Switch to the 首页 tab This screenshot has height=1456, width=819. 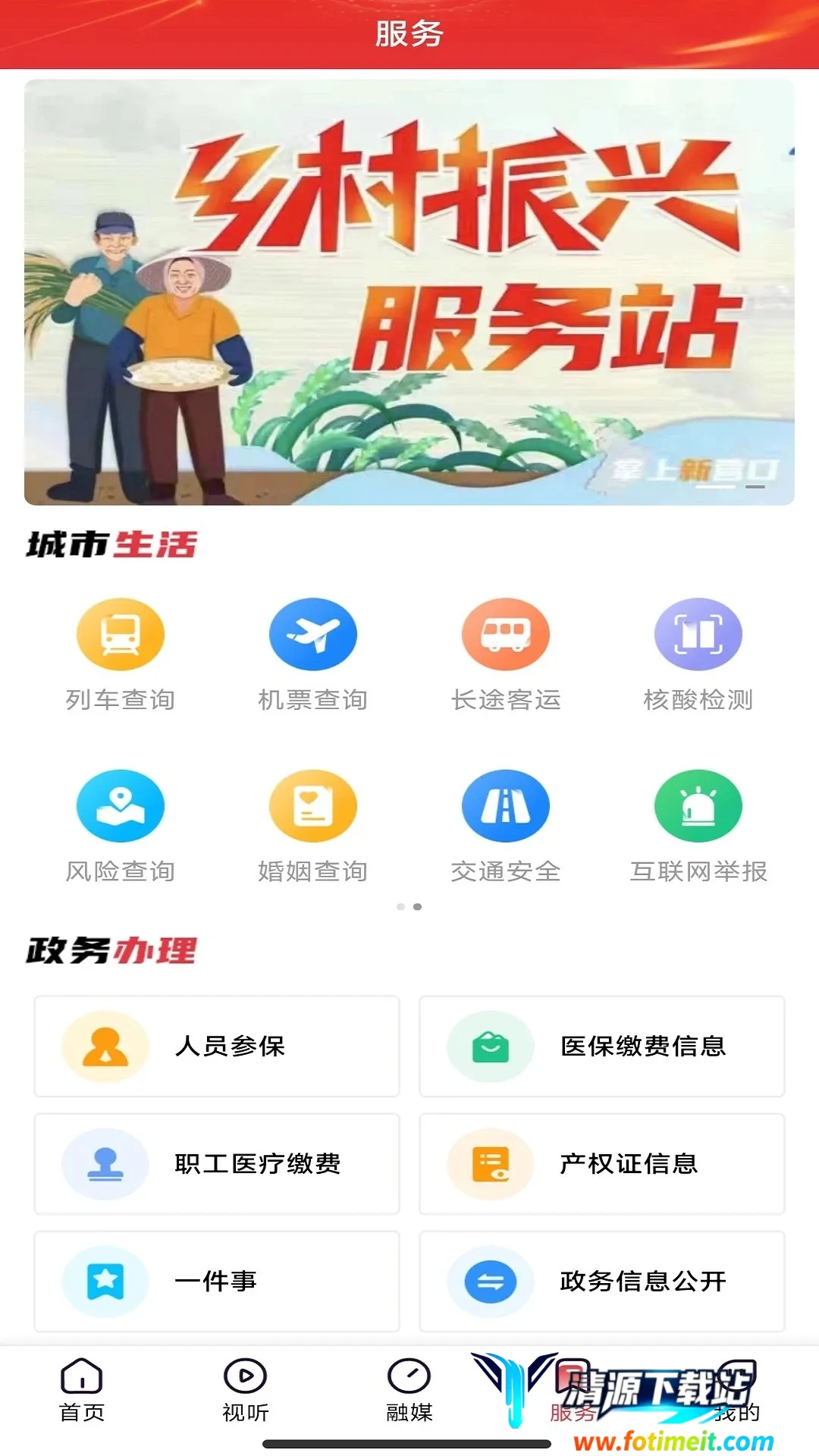[82, 1389]
